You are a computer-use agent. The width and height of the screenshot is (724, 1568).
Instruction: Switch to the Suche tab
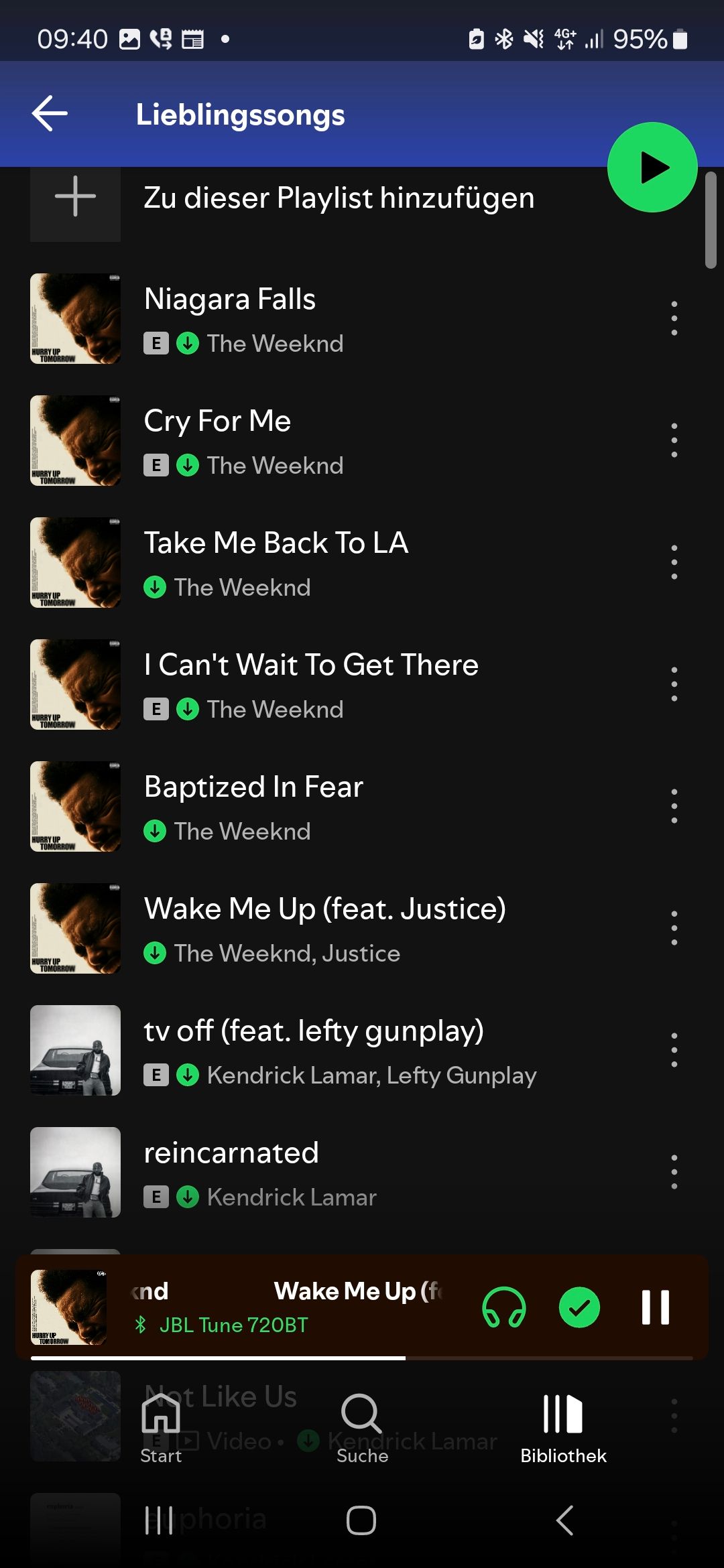[362, 1427]
